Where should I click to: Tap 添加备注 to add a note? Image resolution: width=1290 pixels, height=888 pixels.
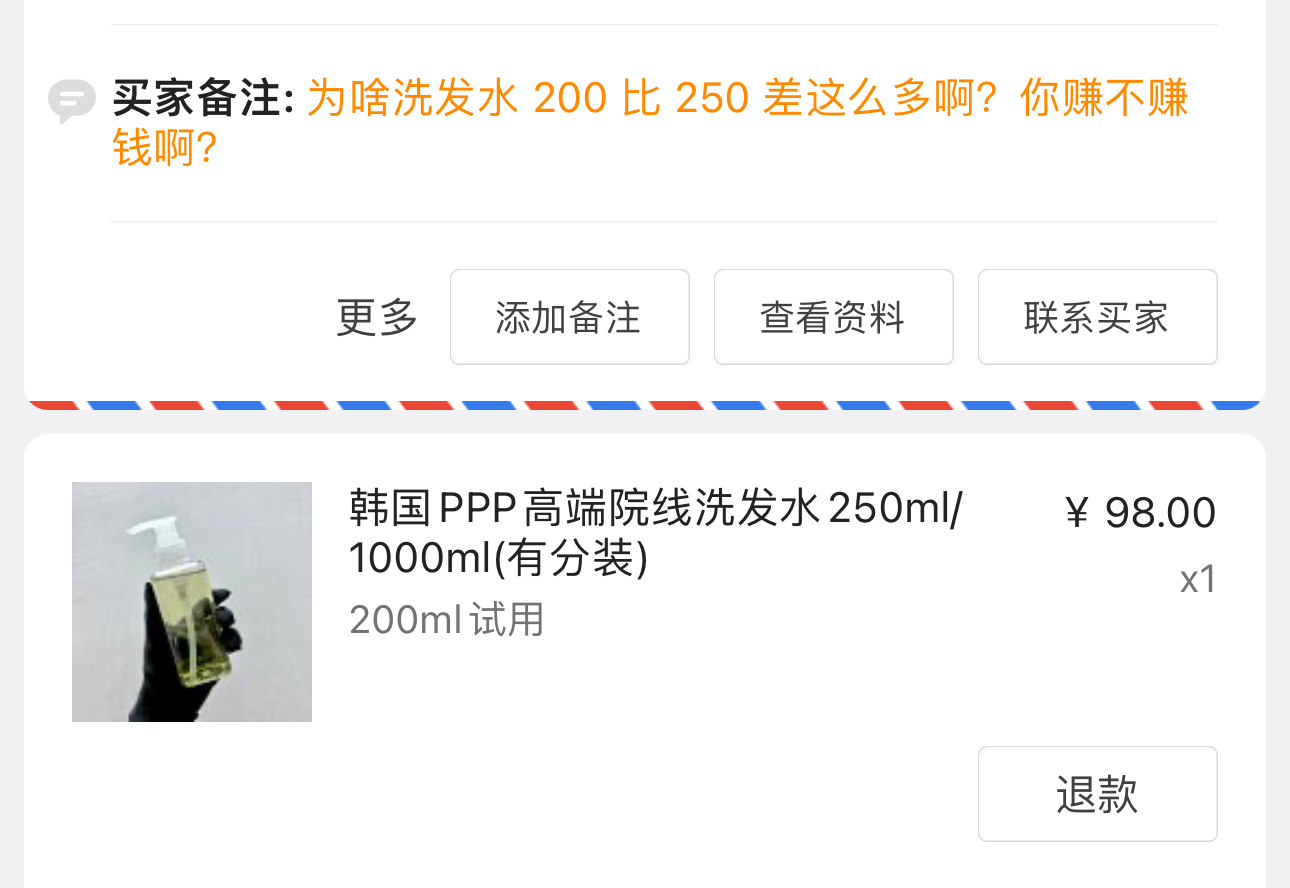569,318
